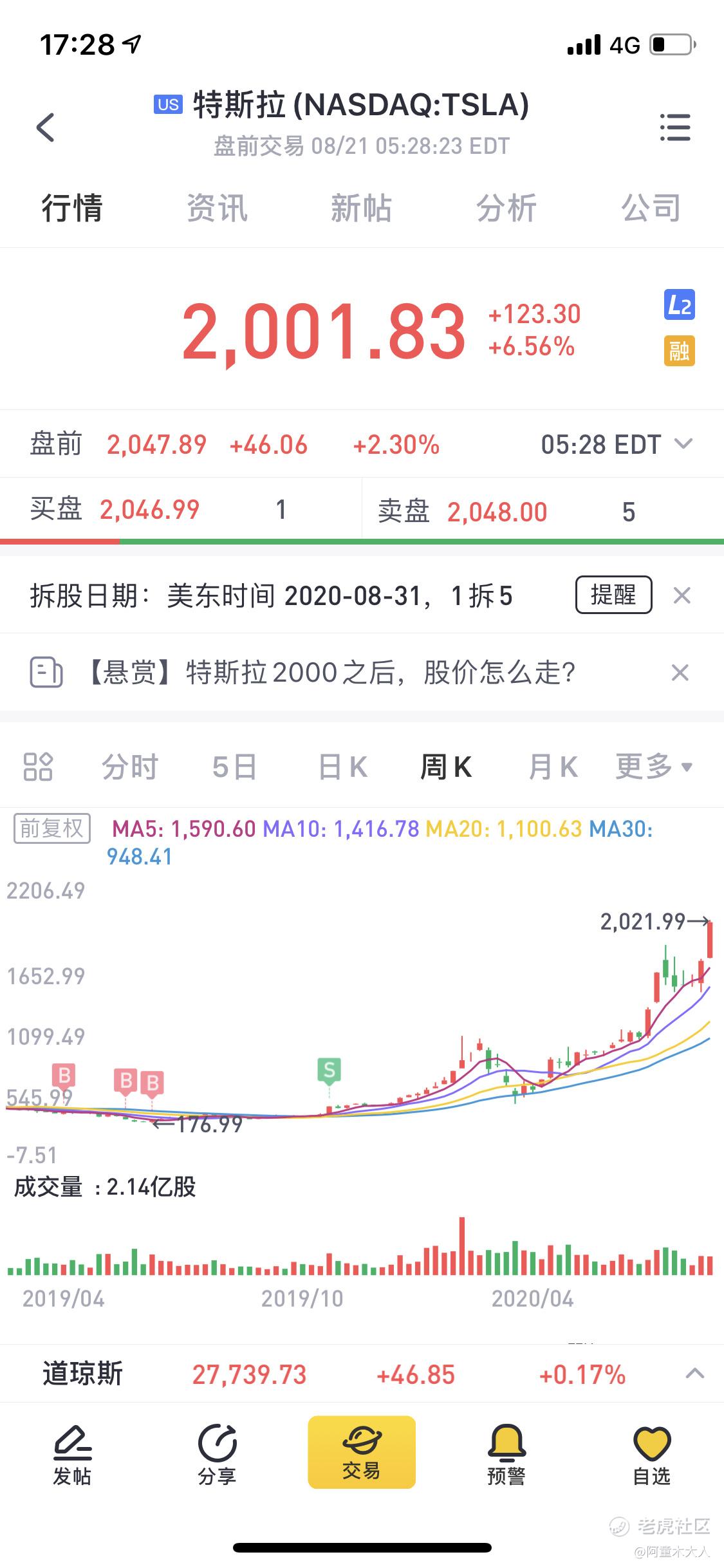
Task: Expand the 05:28 EDT pre-market dropdown
Action: (x=682, y=444)
